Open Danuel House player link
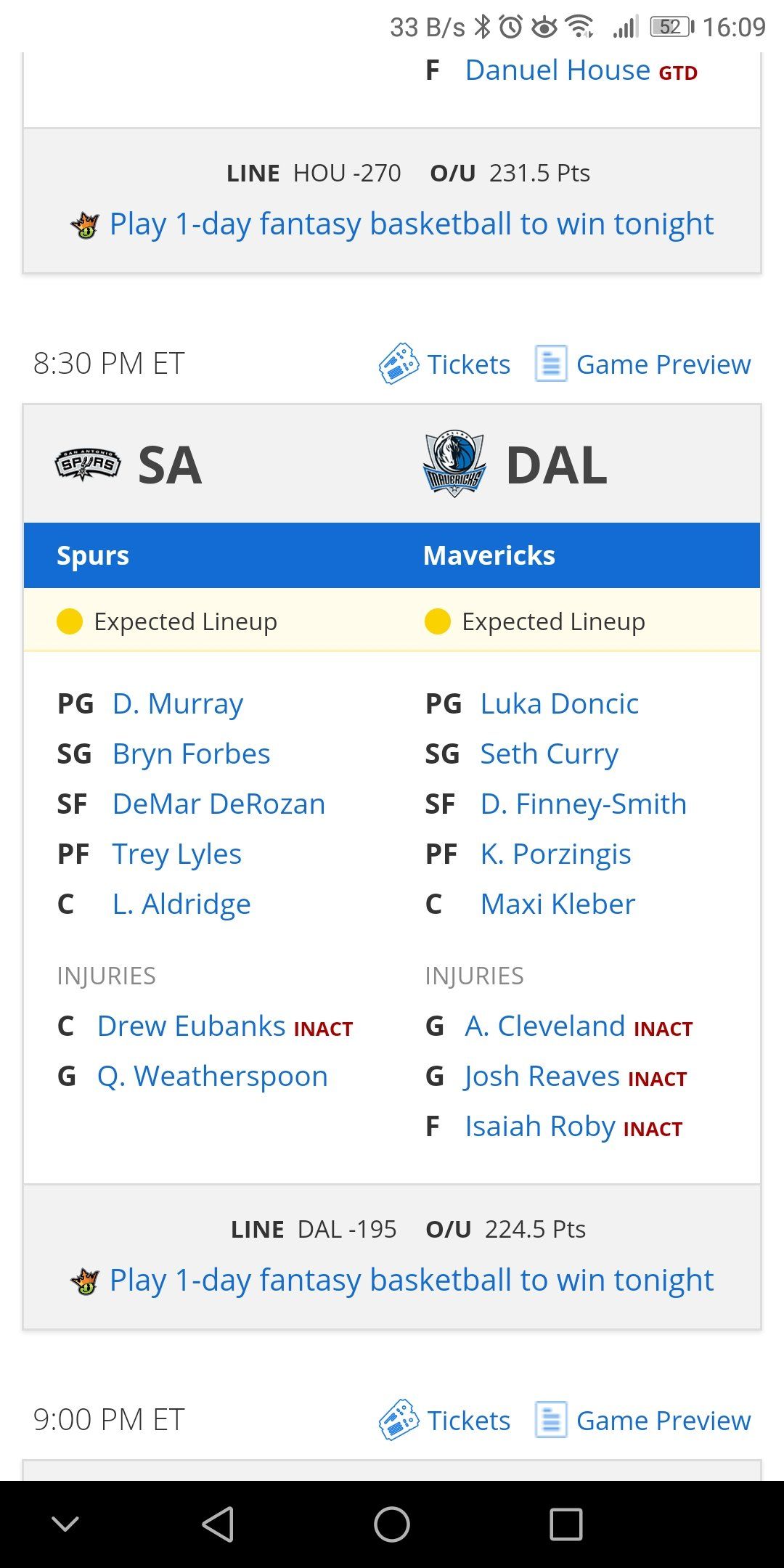Screen dimensions: 784x1568 (558, 71)
